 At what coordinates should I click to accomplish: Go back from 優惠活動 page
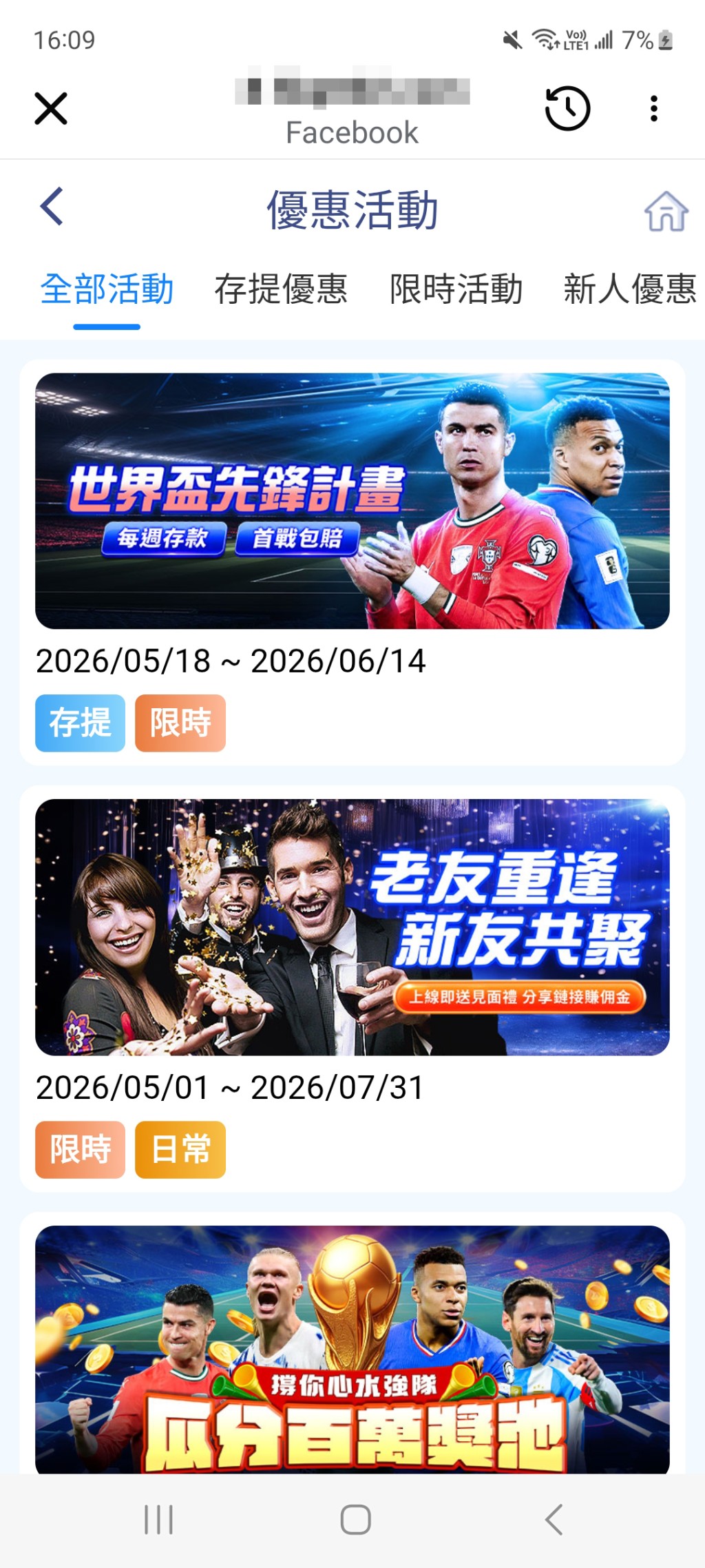[x=52, y=206]
